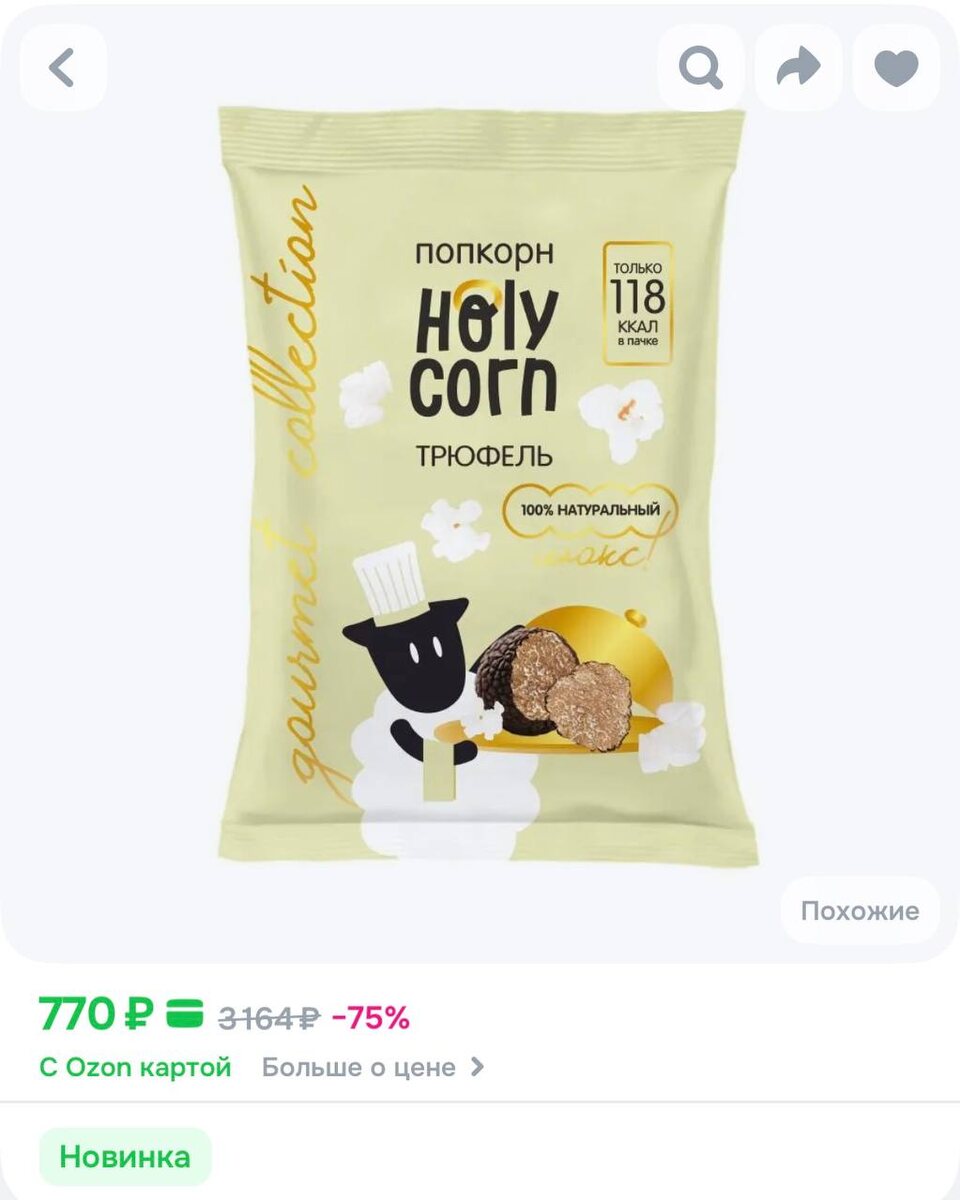Add the popcorn to favorites via heart icon
Screen dimensions: 960x1200
(895, 67)
